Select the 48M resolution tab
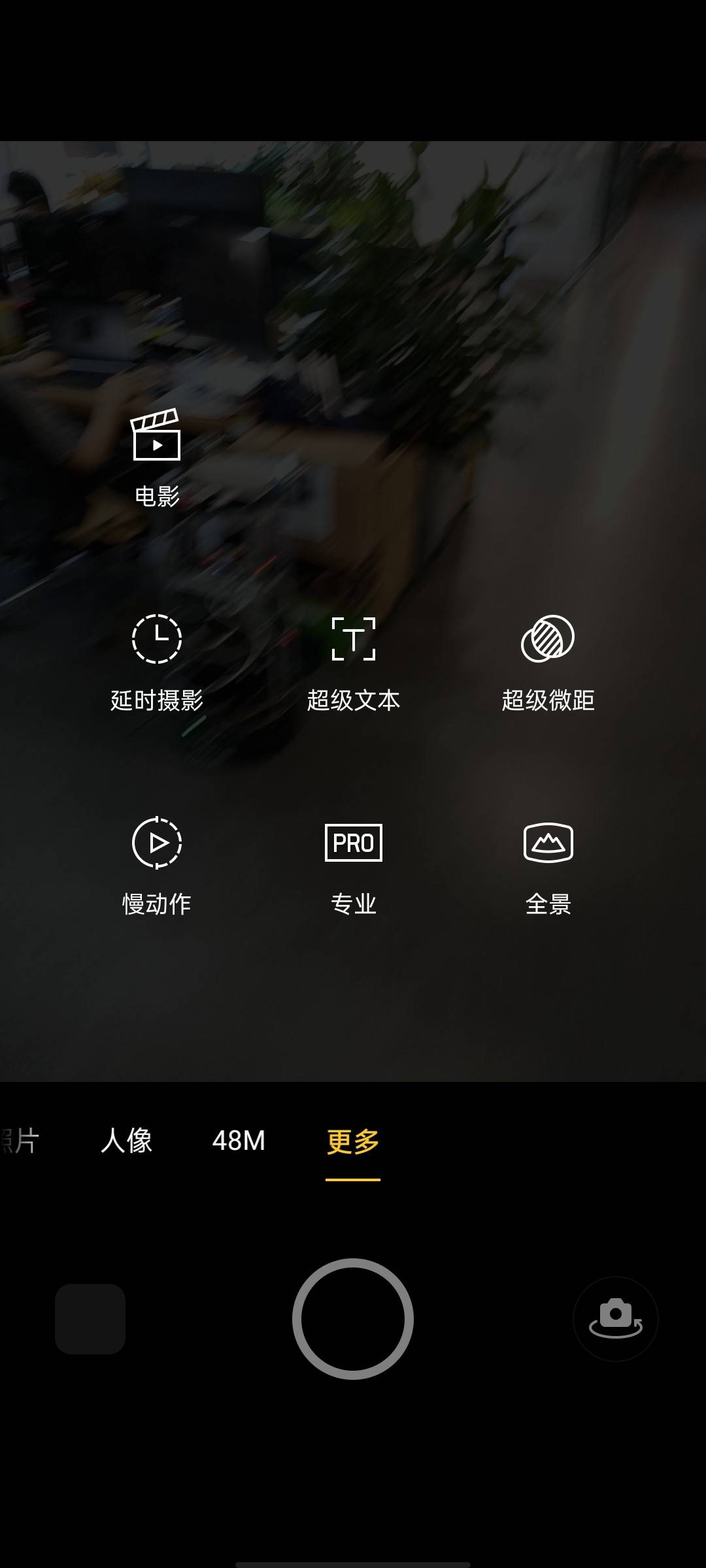The image size is (706, 1568). click(x=238, y=1139)
